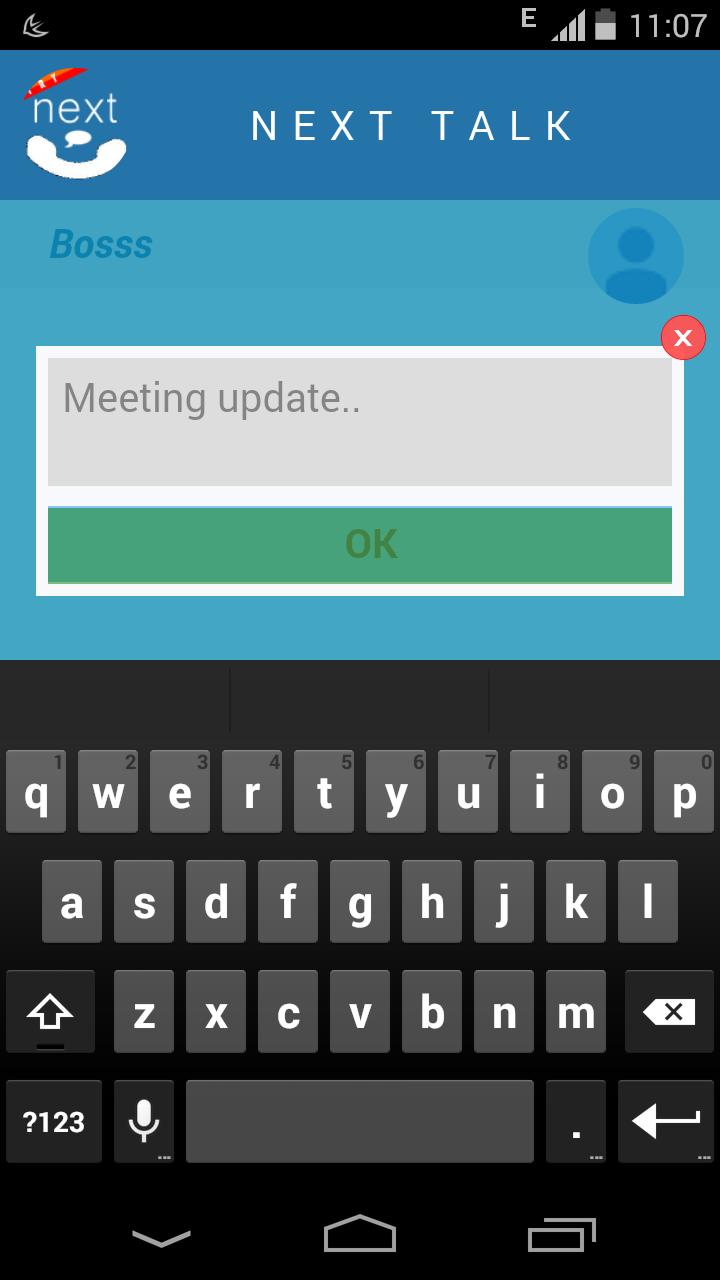Go to the home screen
This screenshot has height=1280, width=720.
[x=360, y=1235]
